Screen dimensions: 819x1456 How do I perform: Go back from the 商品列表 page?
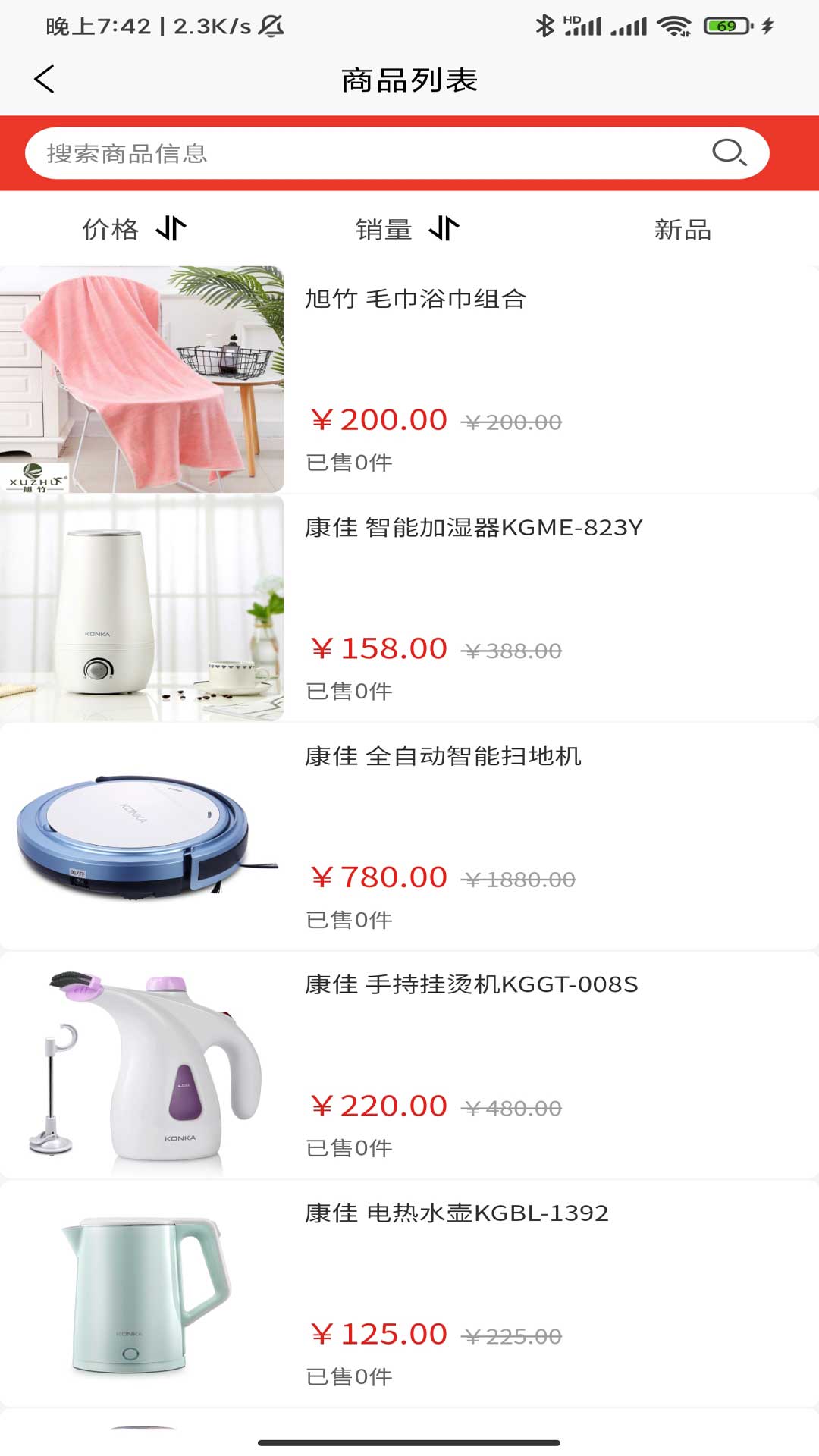[x=45, y=79]
